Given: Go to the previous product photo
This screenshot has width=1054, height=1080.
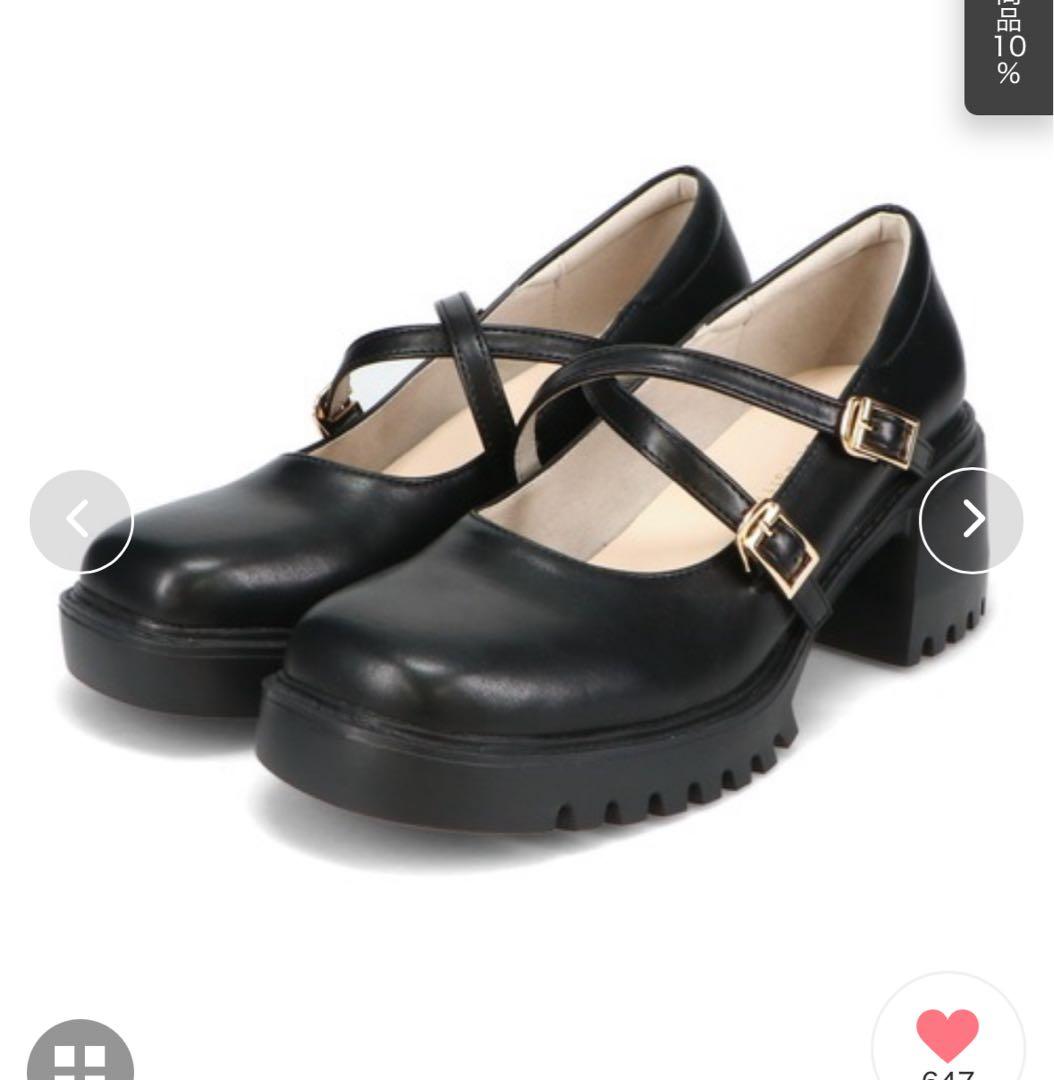Looking at the screenshot, I should pos(81,520).
